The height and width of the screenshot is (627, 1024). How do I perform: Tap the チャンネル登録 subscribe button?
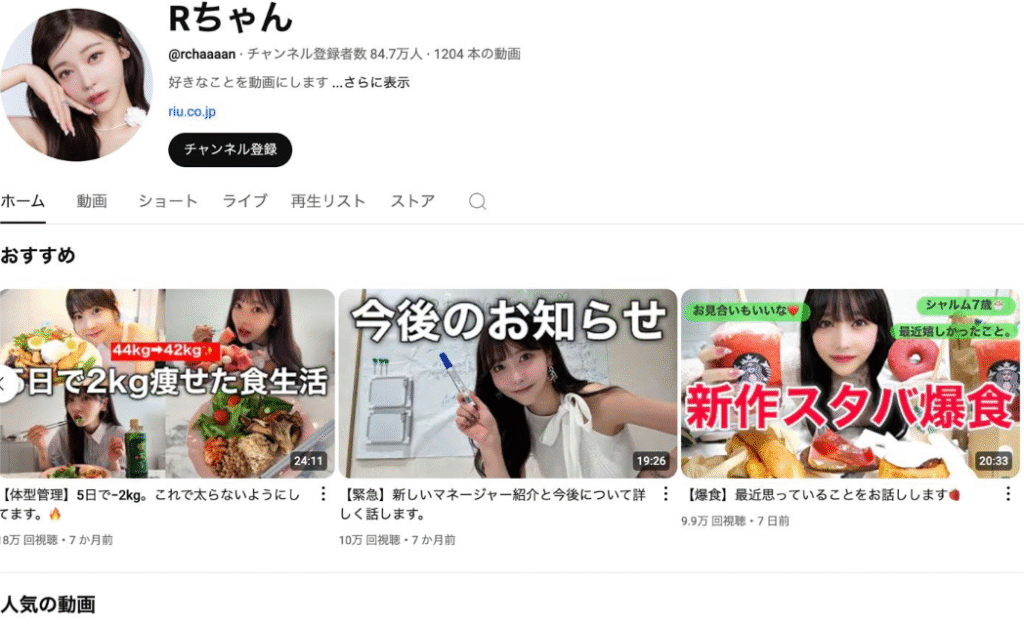230,149
